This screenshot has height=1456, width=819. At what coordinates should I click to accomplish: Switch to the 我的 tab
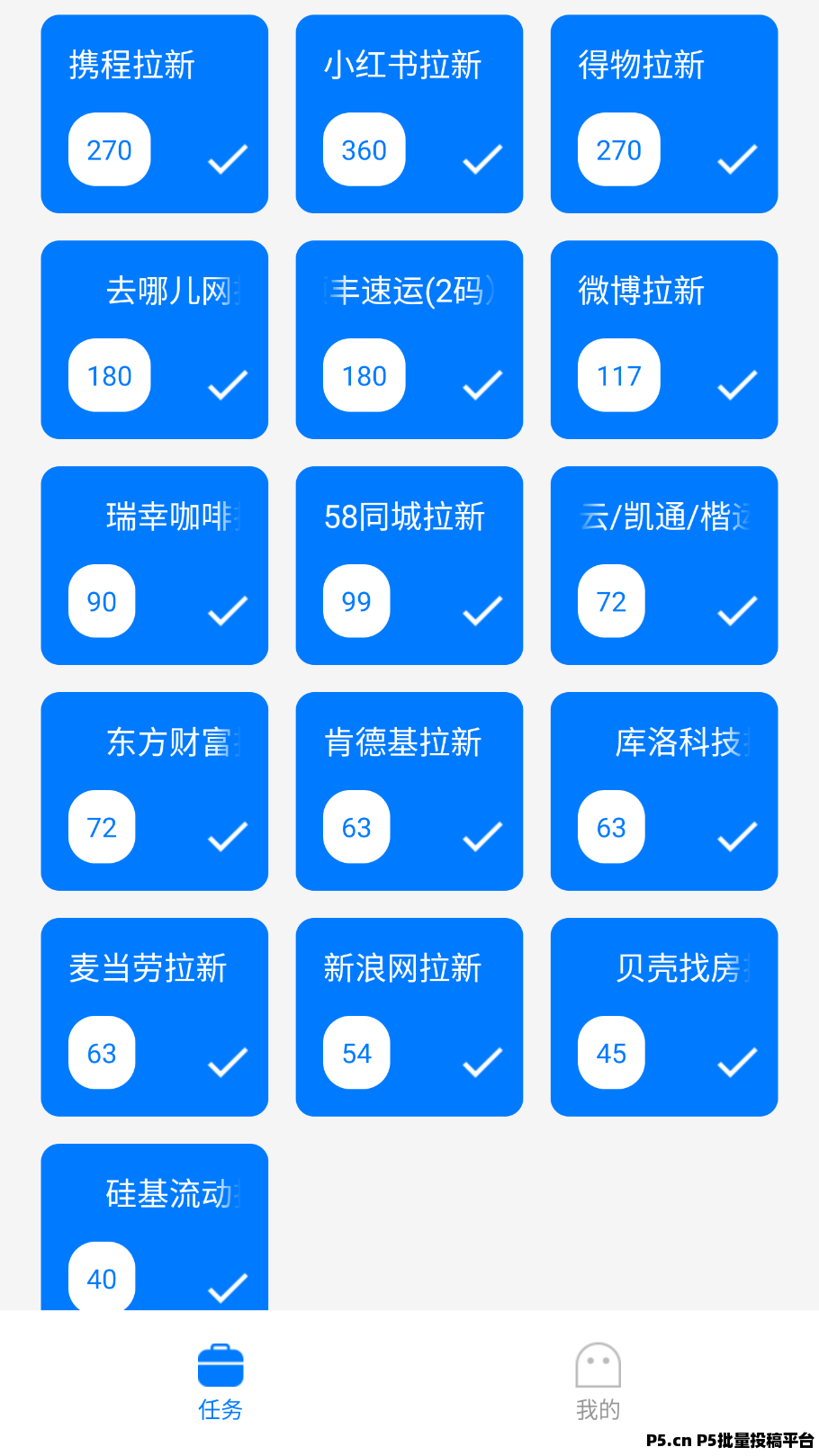598,1381
